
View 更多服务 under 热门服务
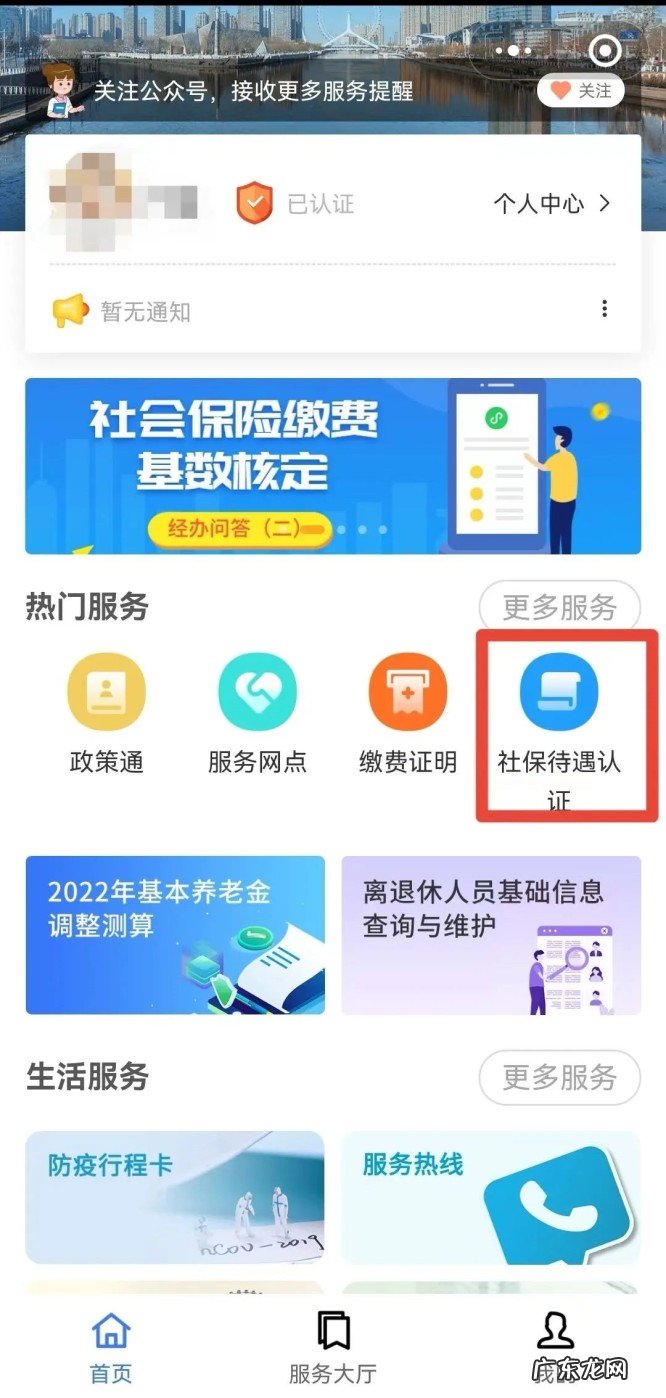[558, 607]
